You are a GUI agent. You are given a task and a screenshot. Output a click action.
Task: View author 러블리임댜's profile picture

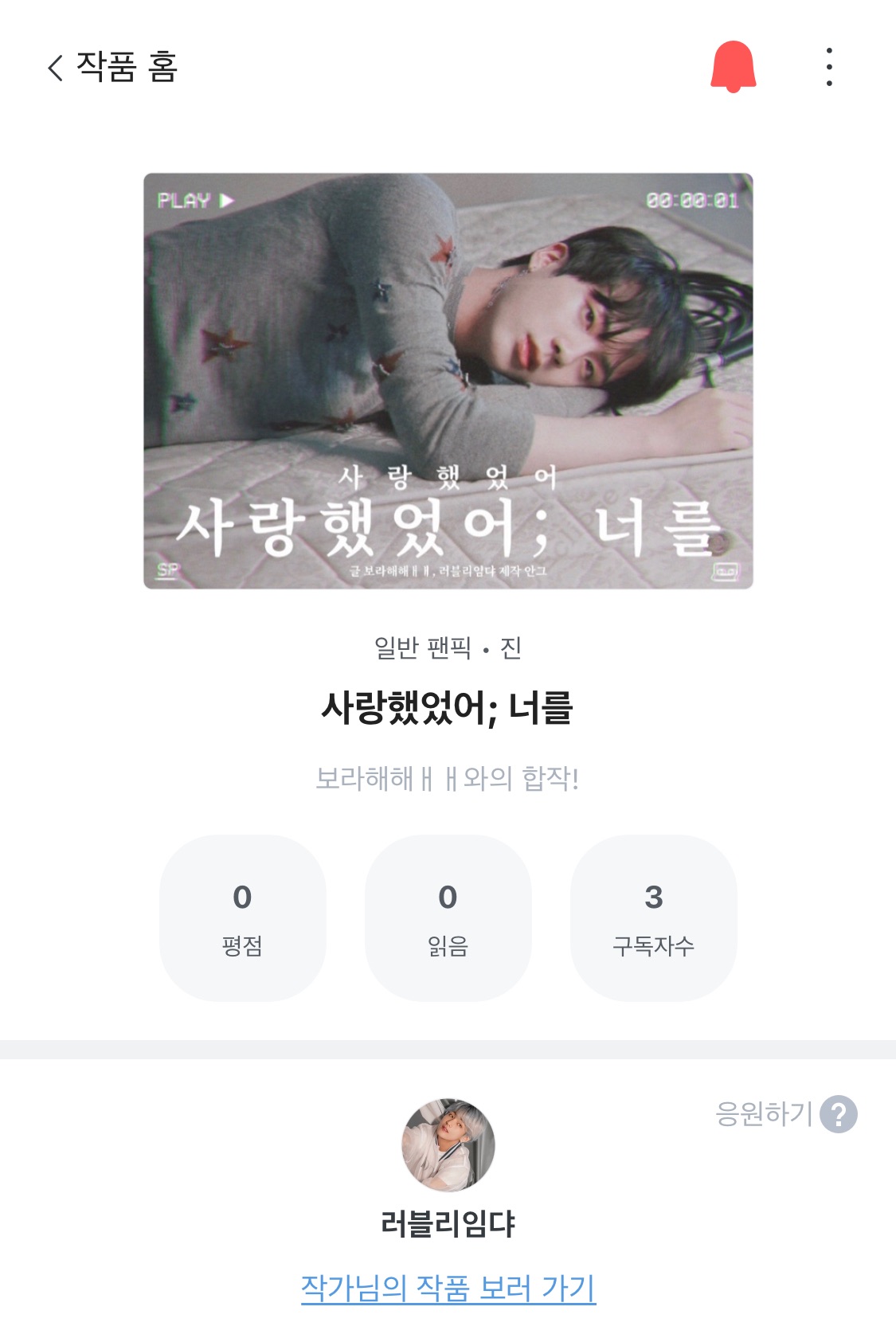point(448,1145)
